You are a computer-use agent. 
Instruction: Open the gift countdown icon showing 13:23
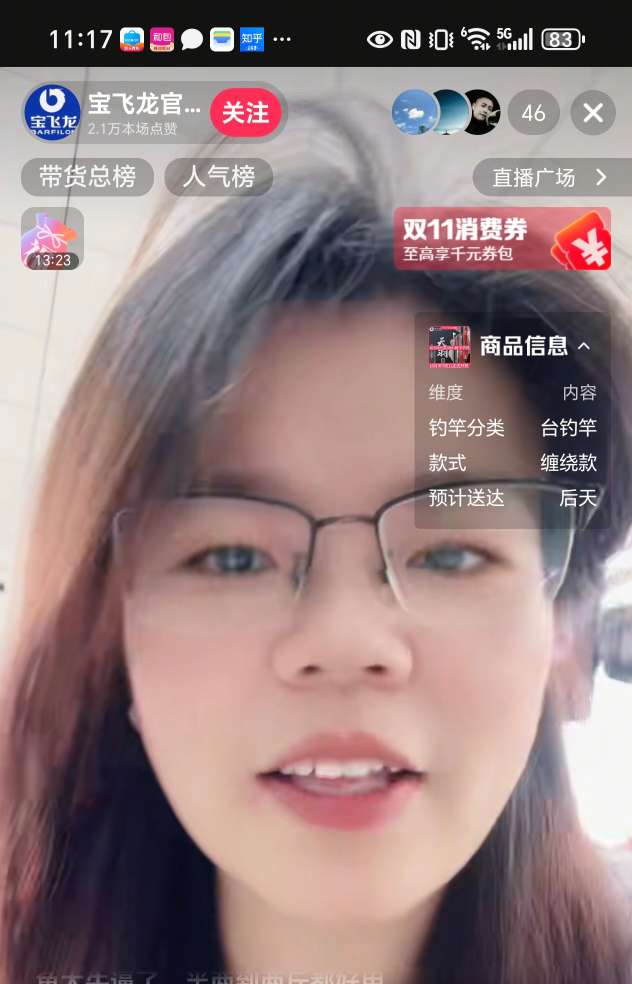tap(52, 239)
